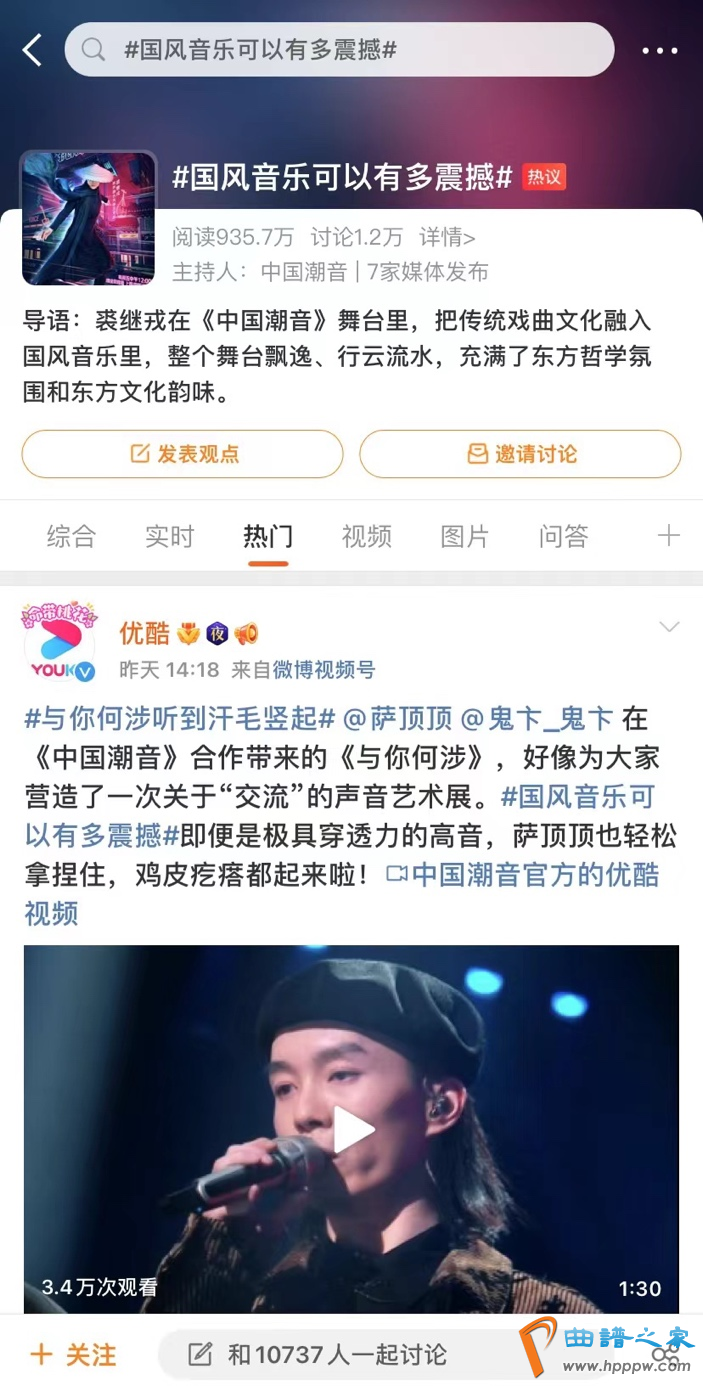Image resolution: width=703 pixels, height=1386 pixels.
Task: Open hashtag #与你何涉听到汗毛竖起#
Action: pos(178,718)
